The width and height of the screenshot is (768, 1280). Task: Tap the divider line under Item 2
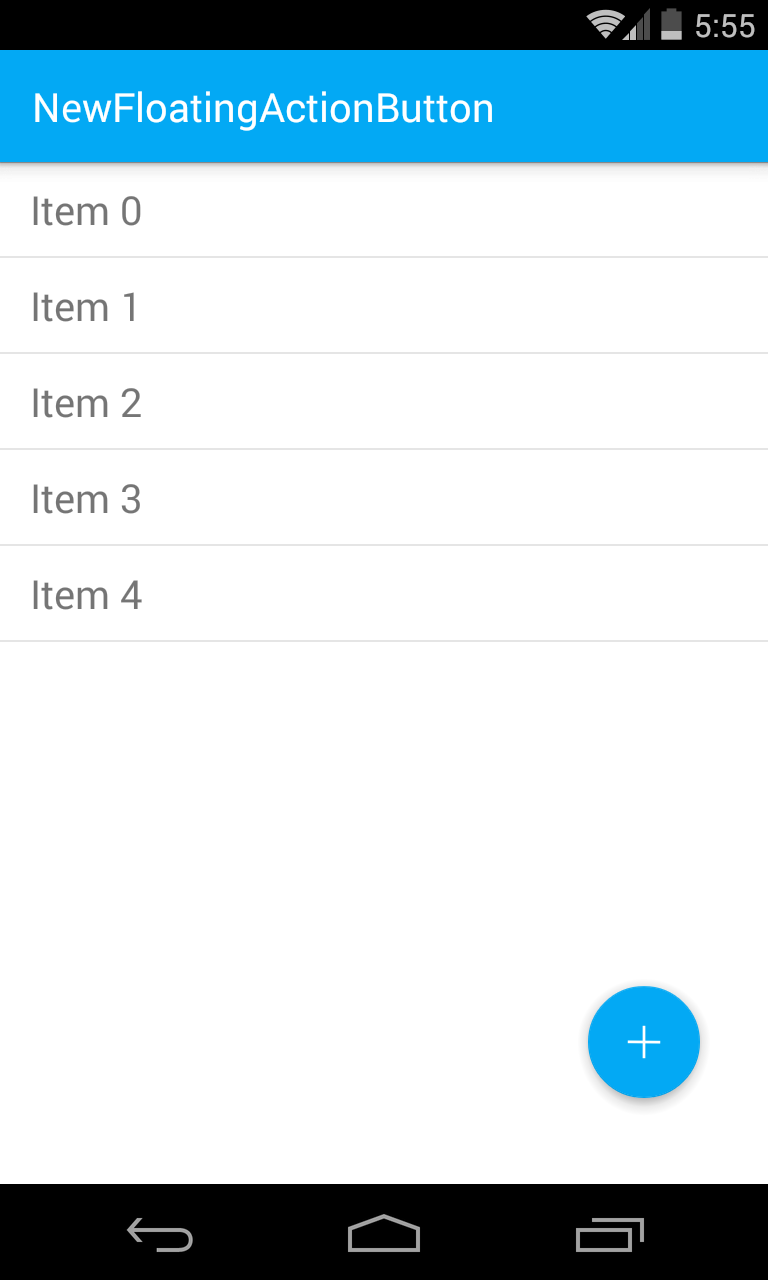click(x=384, y=449)
